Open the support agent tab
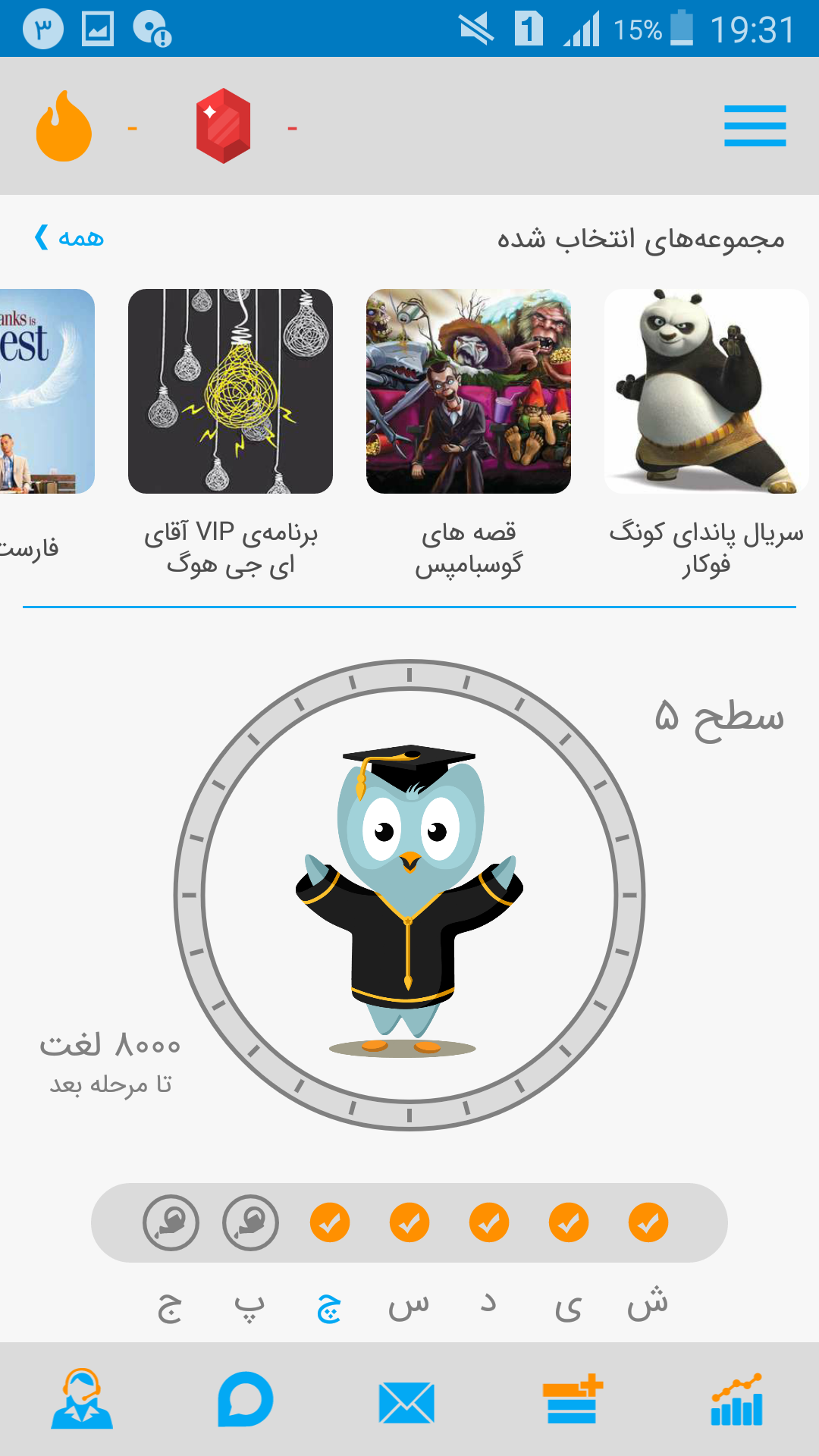 (82, 1399)
